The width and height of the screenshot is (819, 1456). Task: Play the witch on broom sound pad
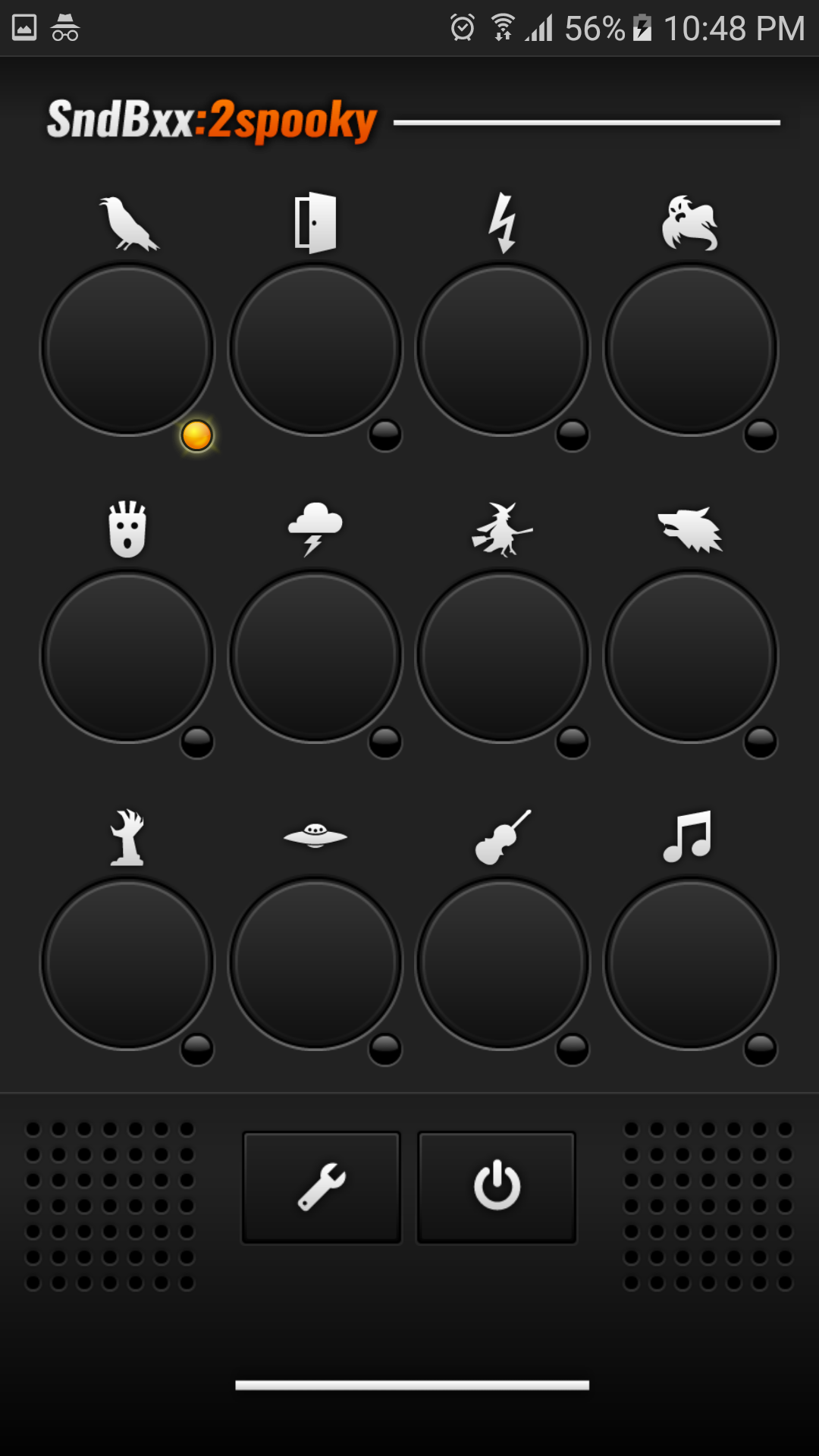pos(503,656)
